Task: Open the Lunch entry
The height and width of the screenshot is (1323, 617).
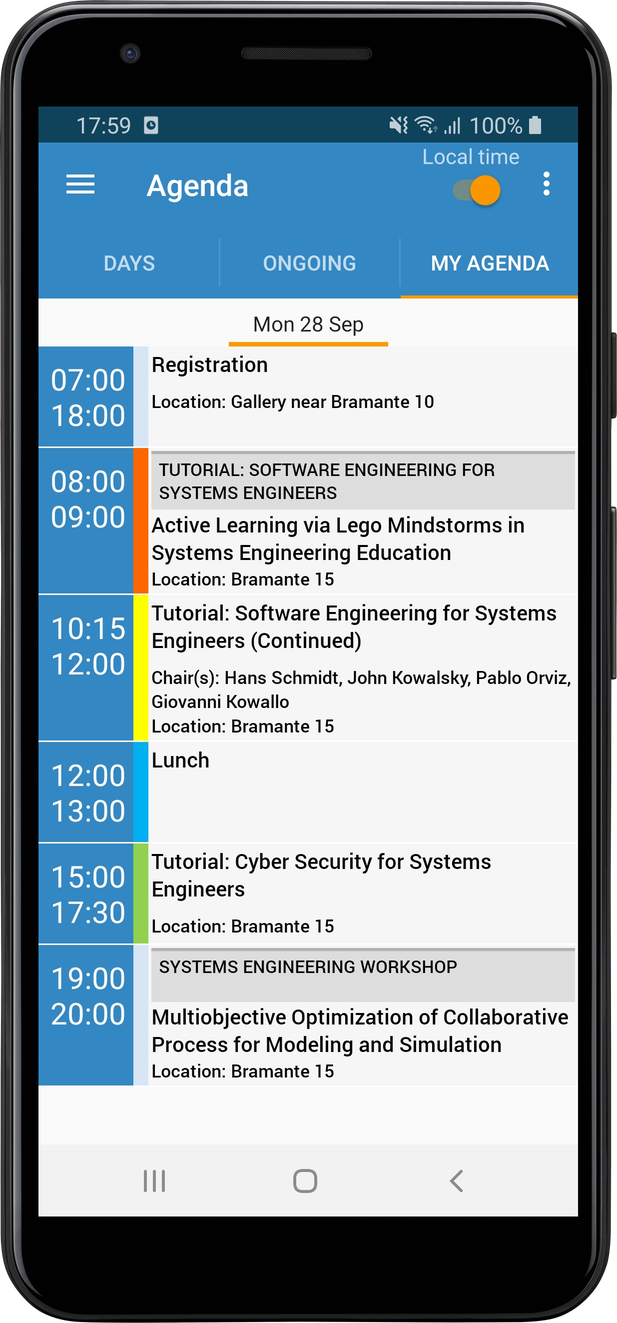Action: (308, 792)
